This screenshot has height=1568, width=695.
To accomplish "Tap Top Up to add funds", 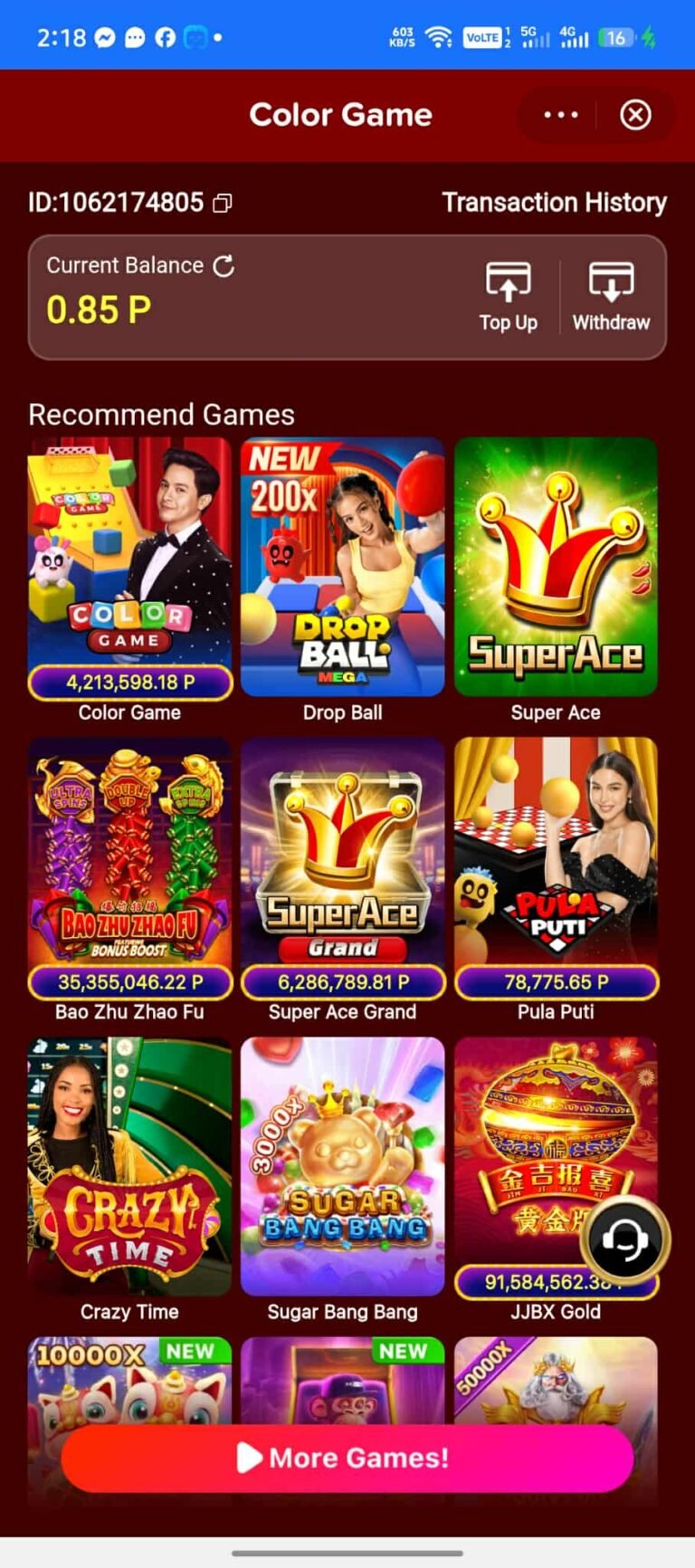I will click(x=508, y=297).
